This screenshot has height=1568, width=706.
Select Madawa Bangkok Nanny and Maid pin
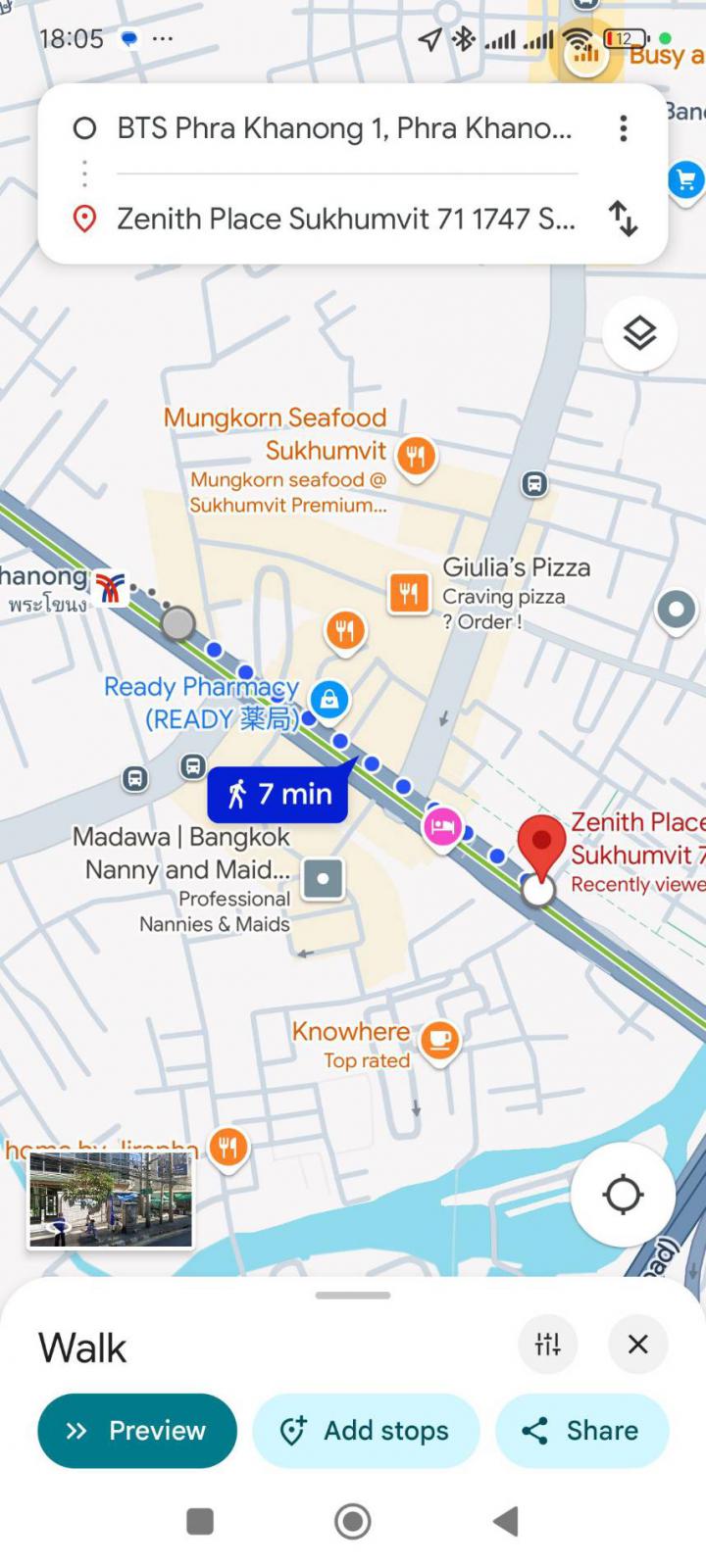[323, 878]
